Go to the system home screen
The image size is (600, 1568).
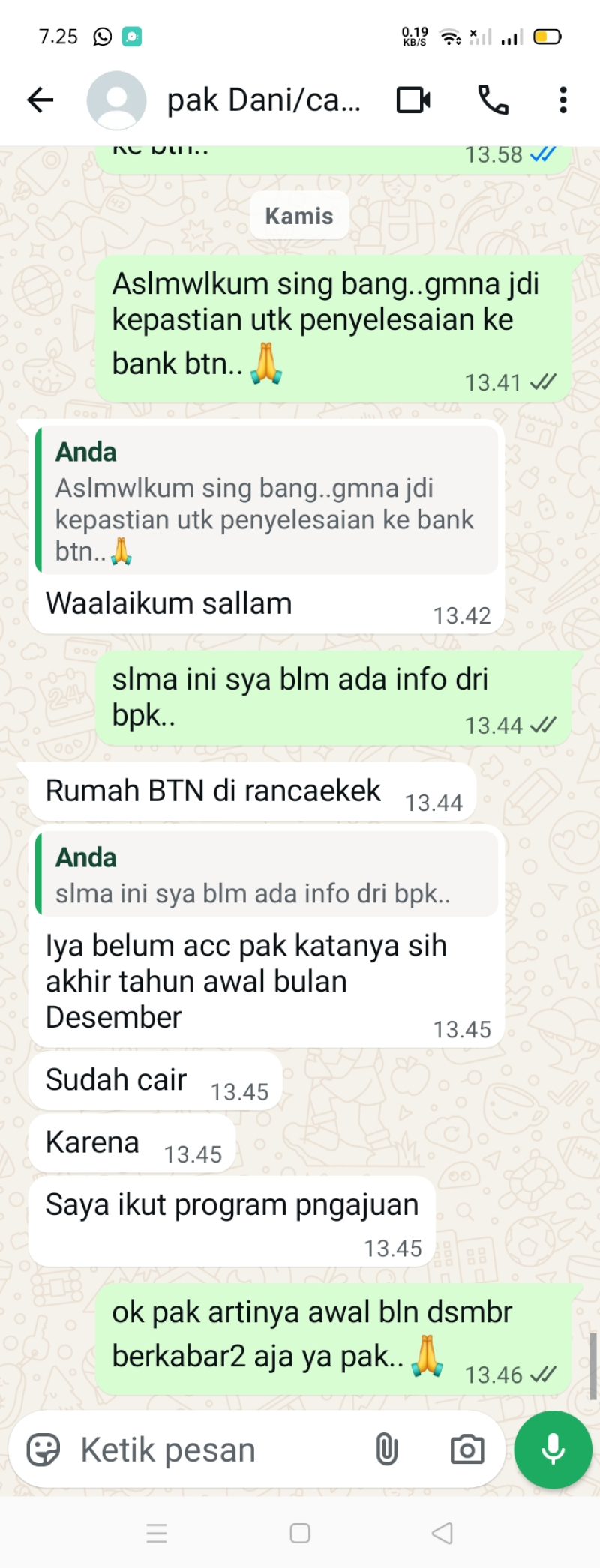point(300,1534)
